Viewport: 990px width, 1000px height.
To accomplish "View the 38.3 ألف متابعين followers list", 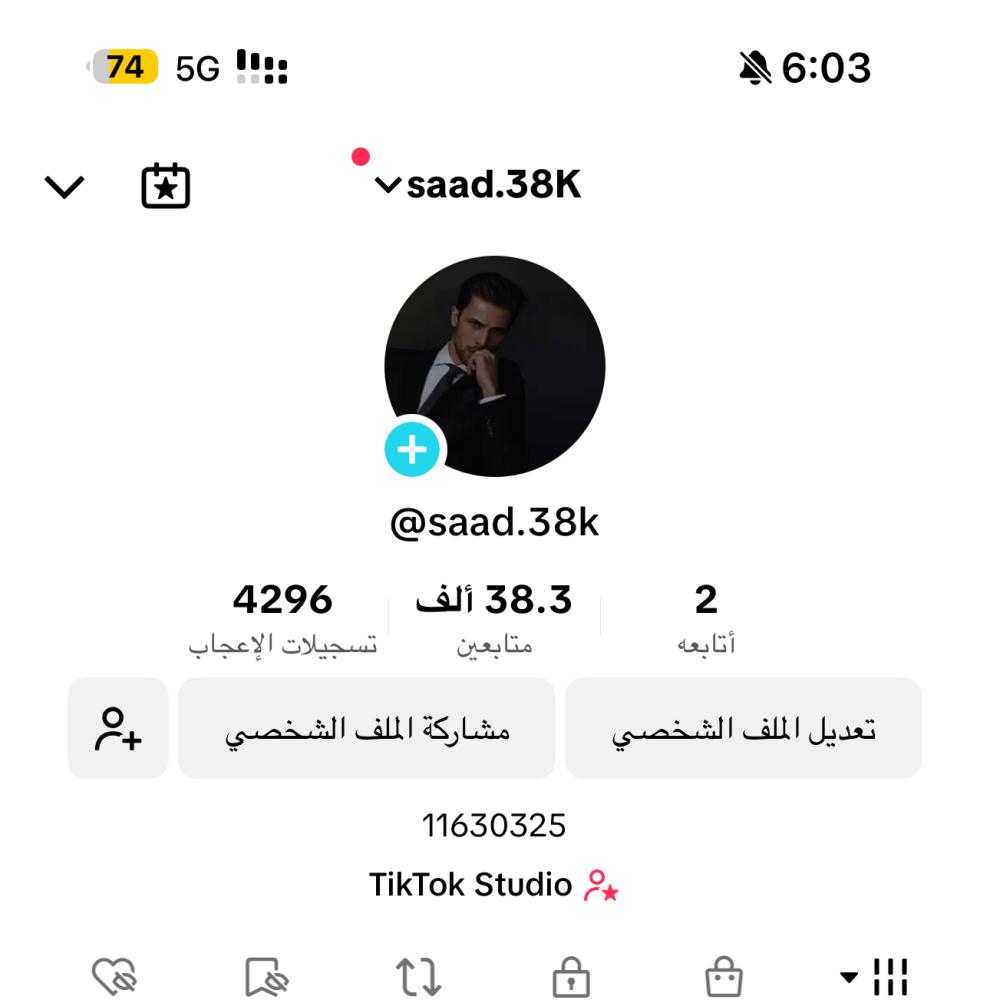I will [x=494, y=618].
